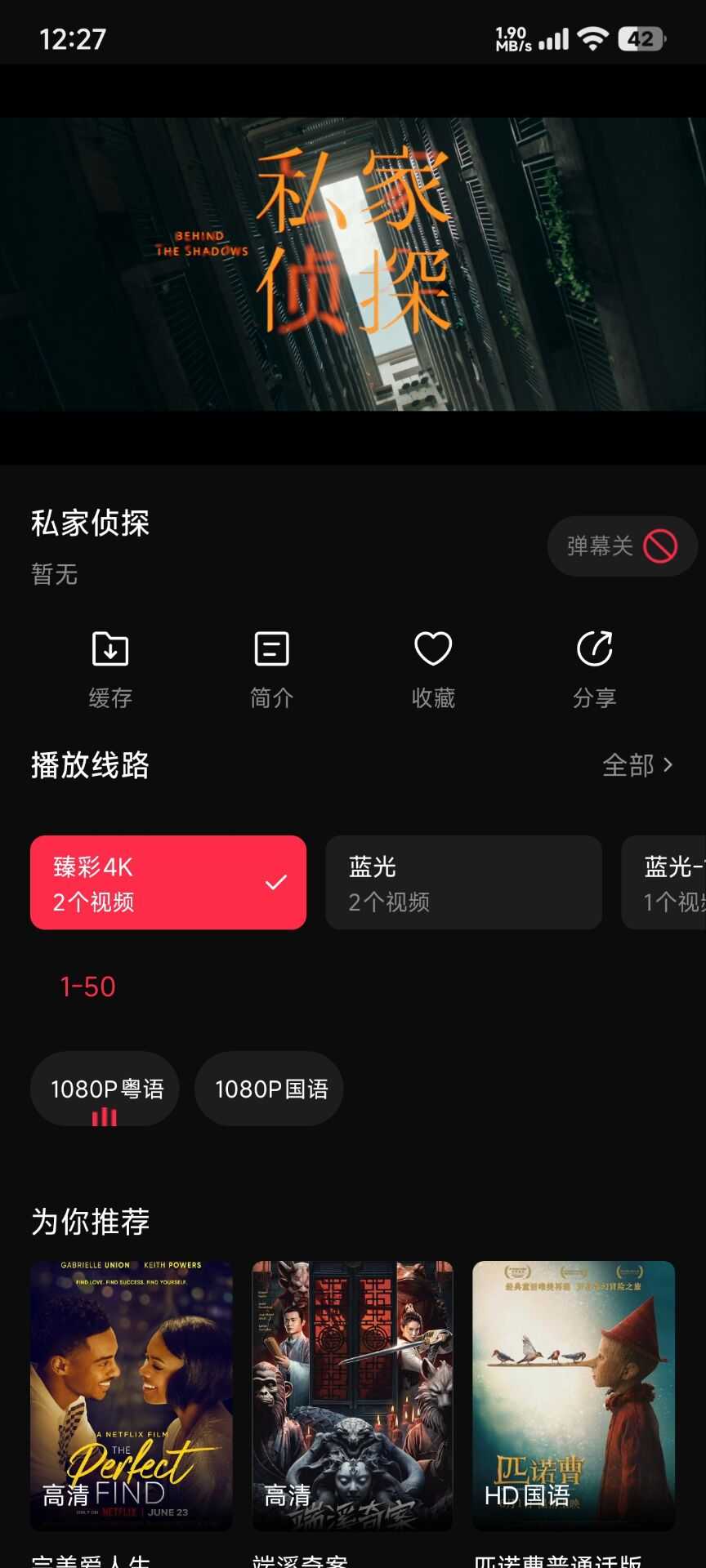Play the 1080P粤语 version
This screenshot has height=1568, width=706.
105,1089
